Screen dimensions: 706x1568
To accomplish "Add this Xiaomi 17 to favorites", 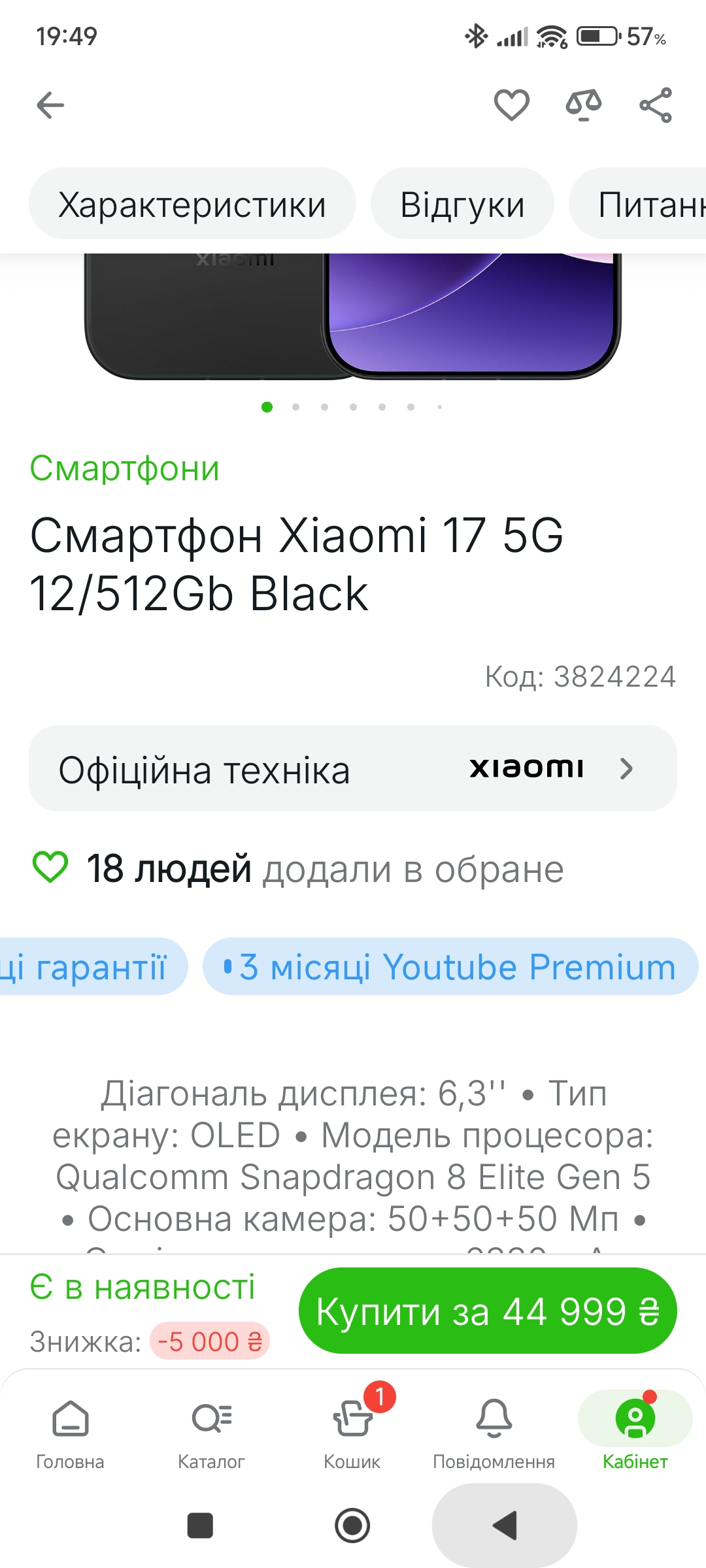I will pos(511,105).
